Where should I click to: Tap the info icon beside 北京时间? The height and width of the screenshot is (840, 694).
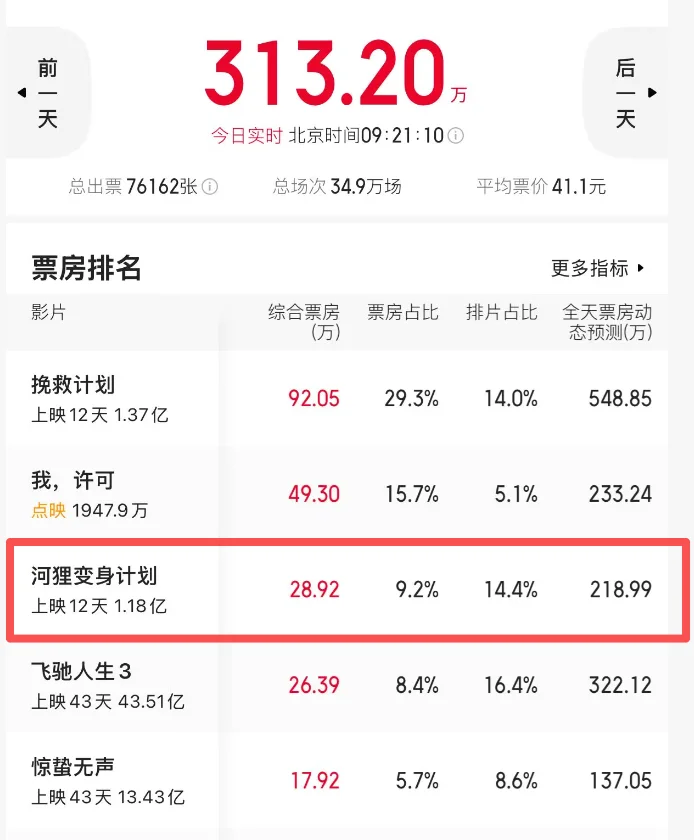(x=456, y=136)
